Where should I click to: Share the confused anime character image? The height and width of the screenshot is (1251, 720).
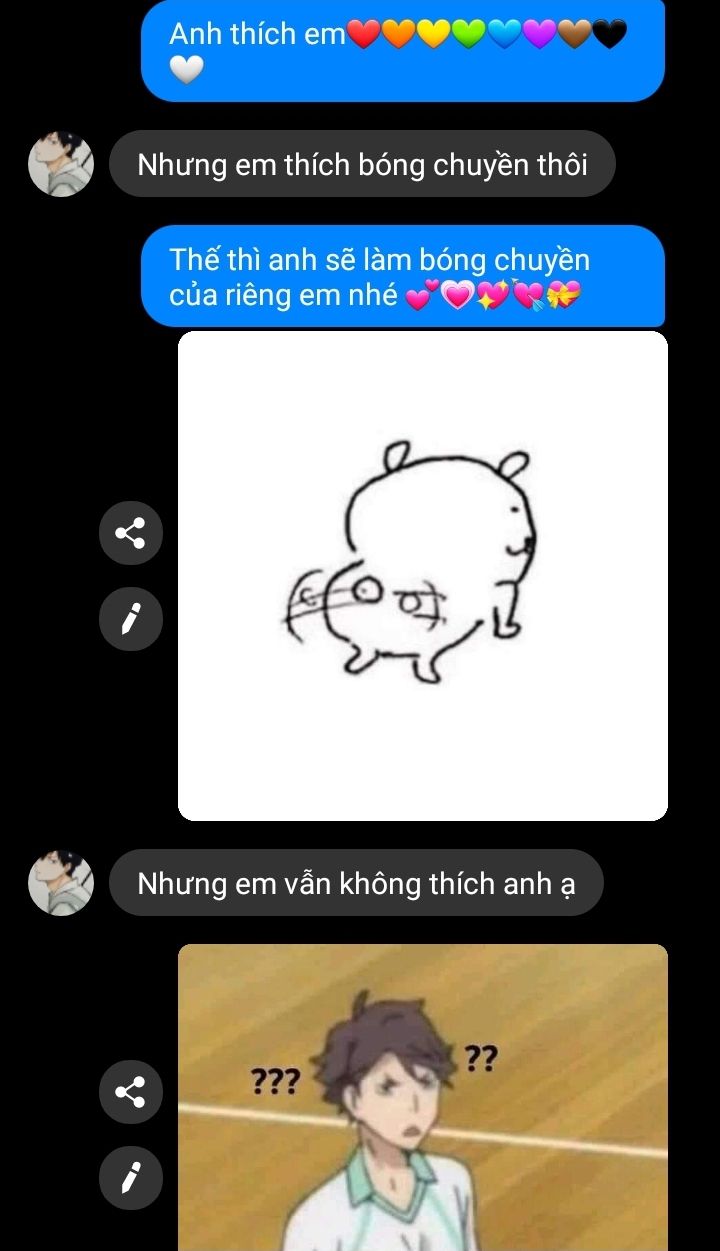tap(130, 1091)
